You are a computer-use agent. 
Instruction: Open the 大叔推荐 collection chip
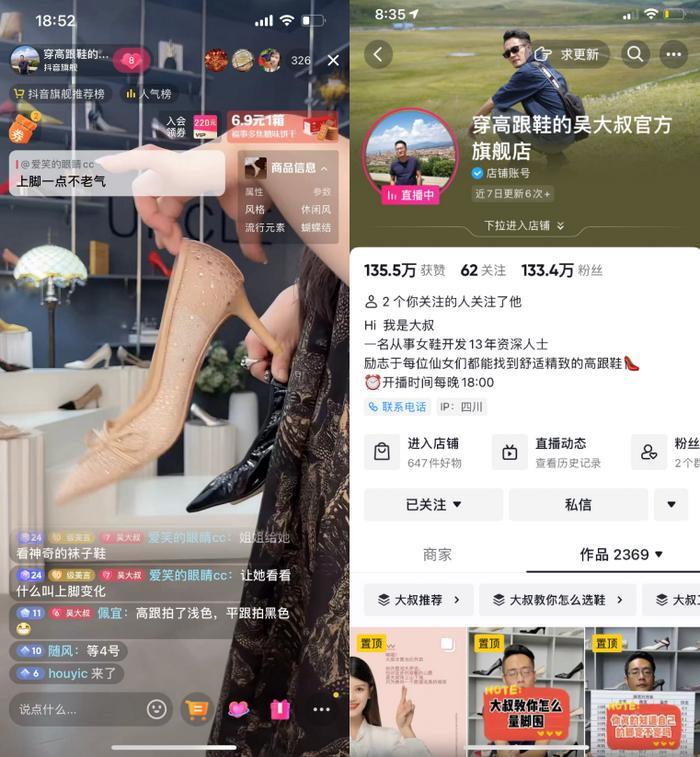[x=419, y=600]
